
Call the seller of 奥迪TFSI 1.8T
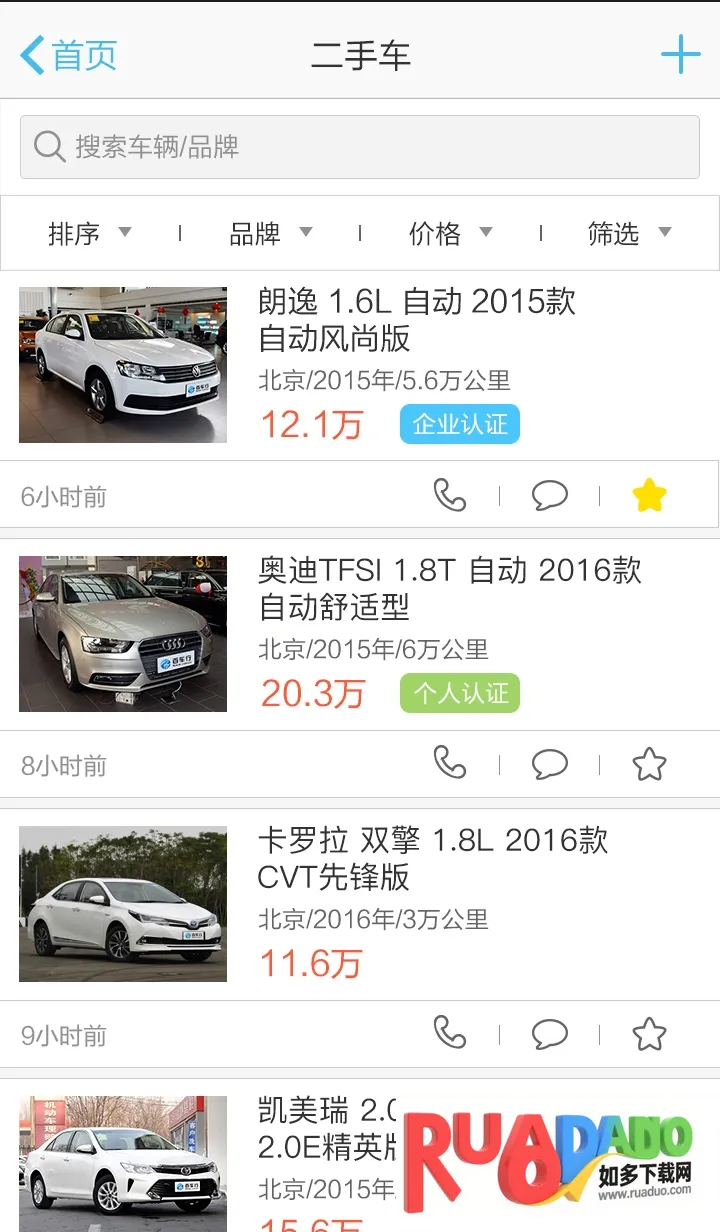click(450, 764)
